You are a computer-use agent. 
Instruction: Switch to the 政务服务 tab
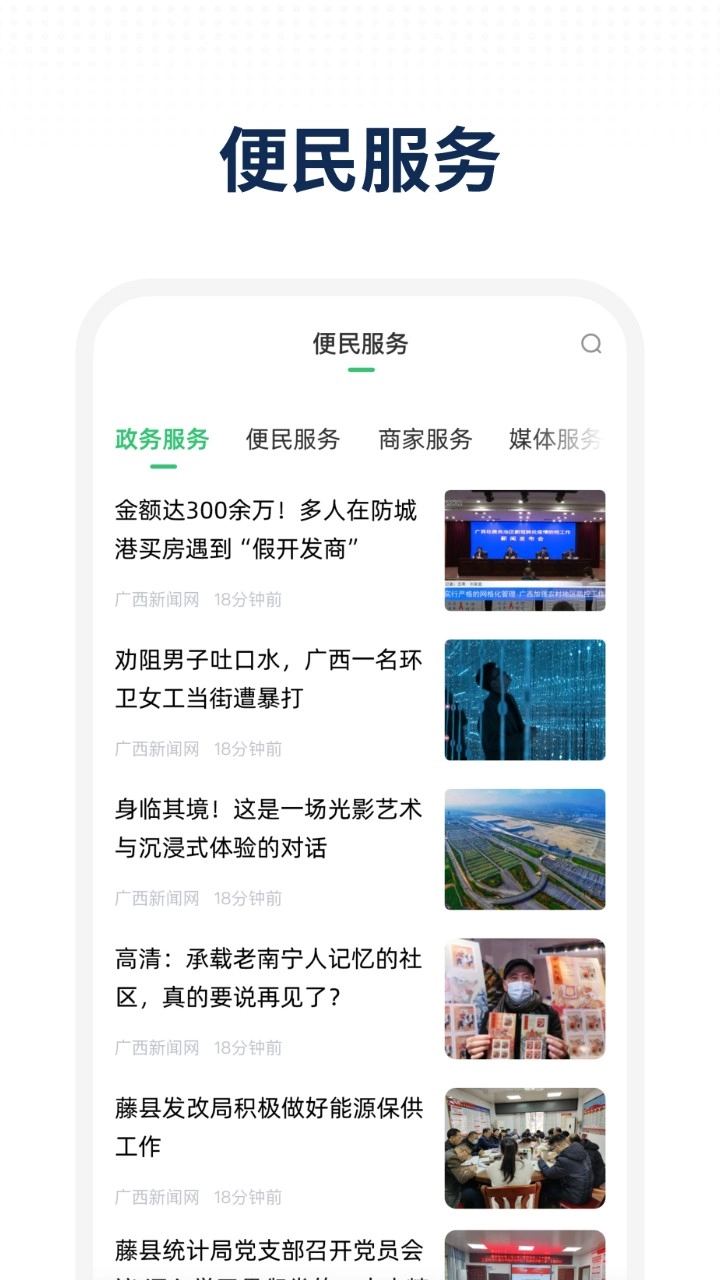point(160,439)
